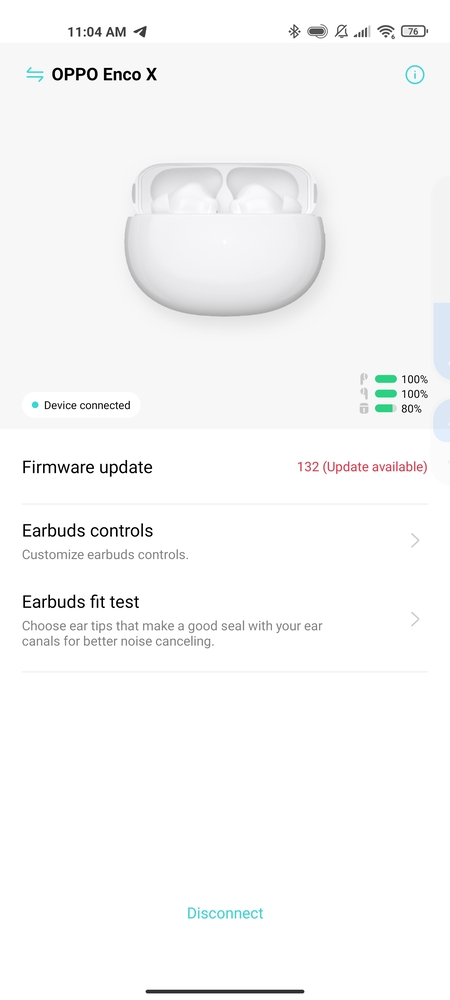Tap the switch device arrows icon
The width and height of the screenshot is (450, 1000).
coord(34,75)
